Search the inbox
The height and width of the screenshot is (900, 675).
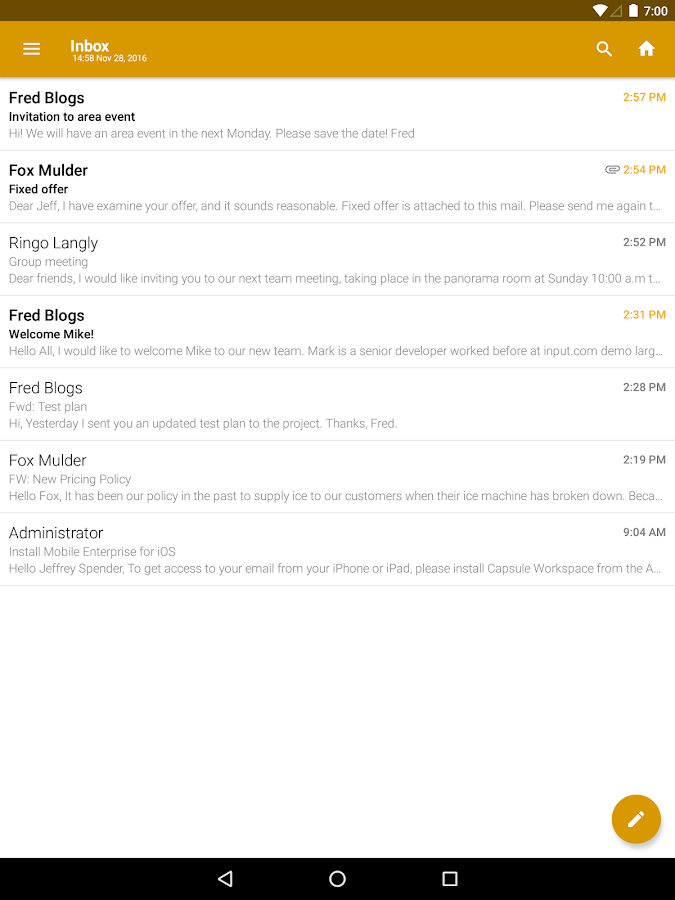pos(604,49)
